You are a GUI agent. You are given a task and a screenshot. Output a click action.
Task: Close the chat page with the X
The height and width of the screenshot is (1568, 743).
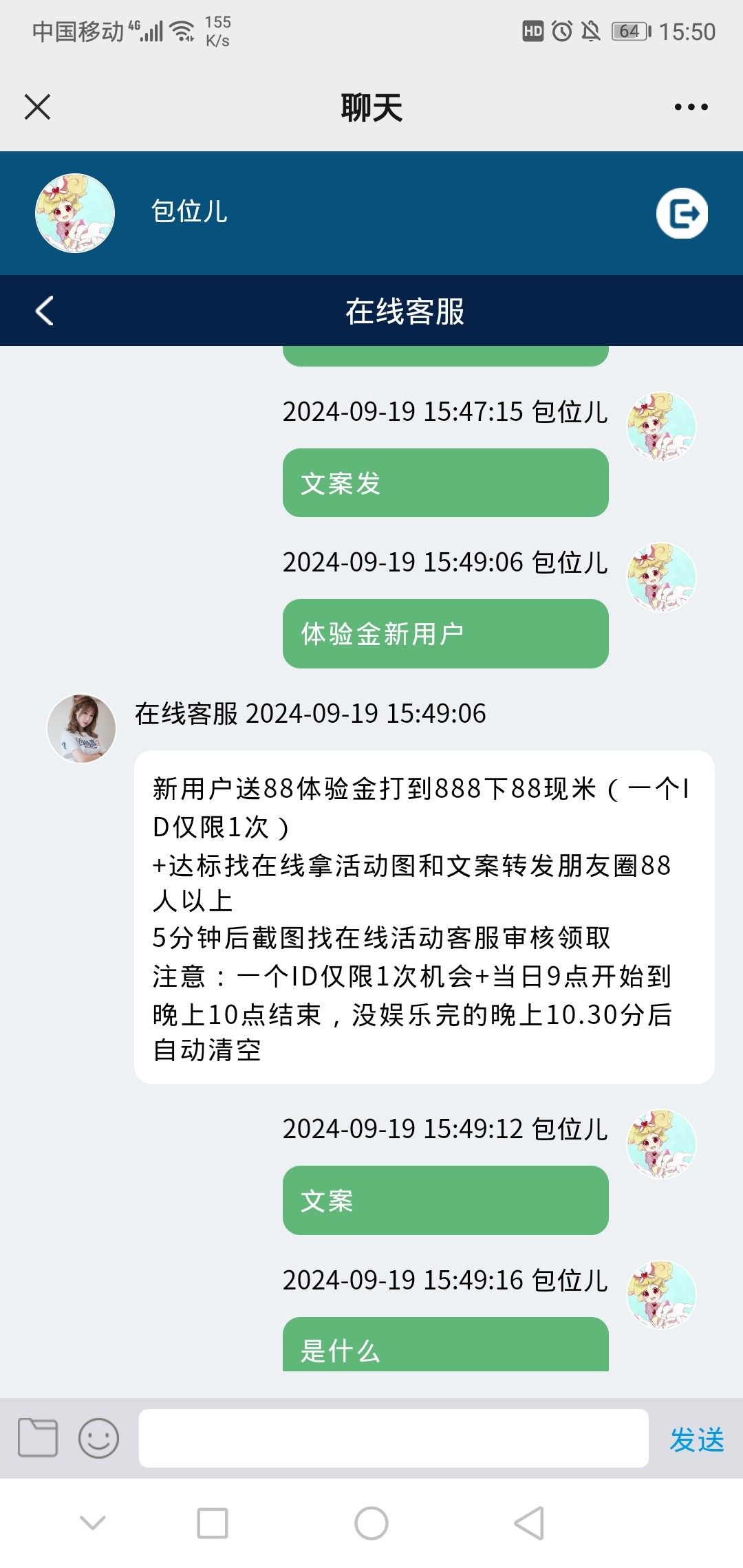point(37,107)
